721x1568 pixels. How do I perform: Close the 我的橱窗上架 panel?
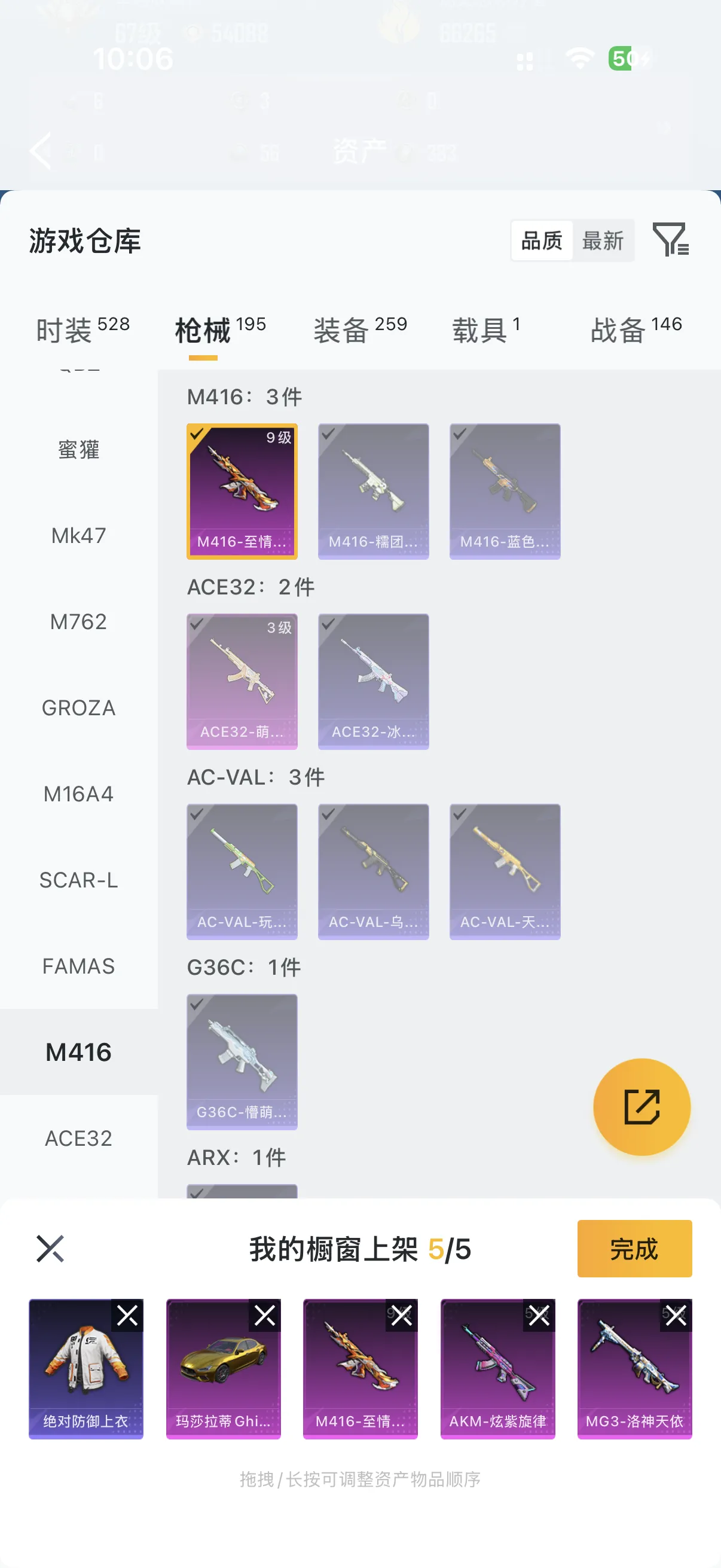coord(50,1249)
